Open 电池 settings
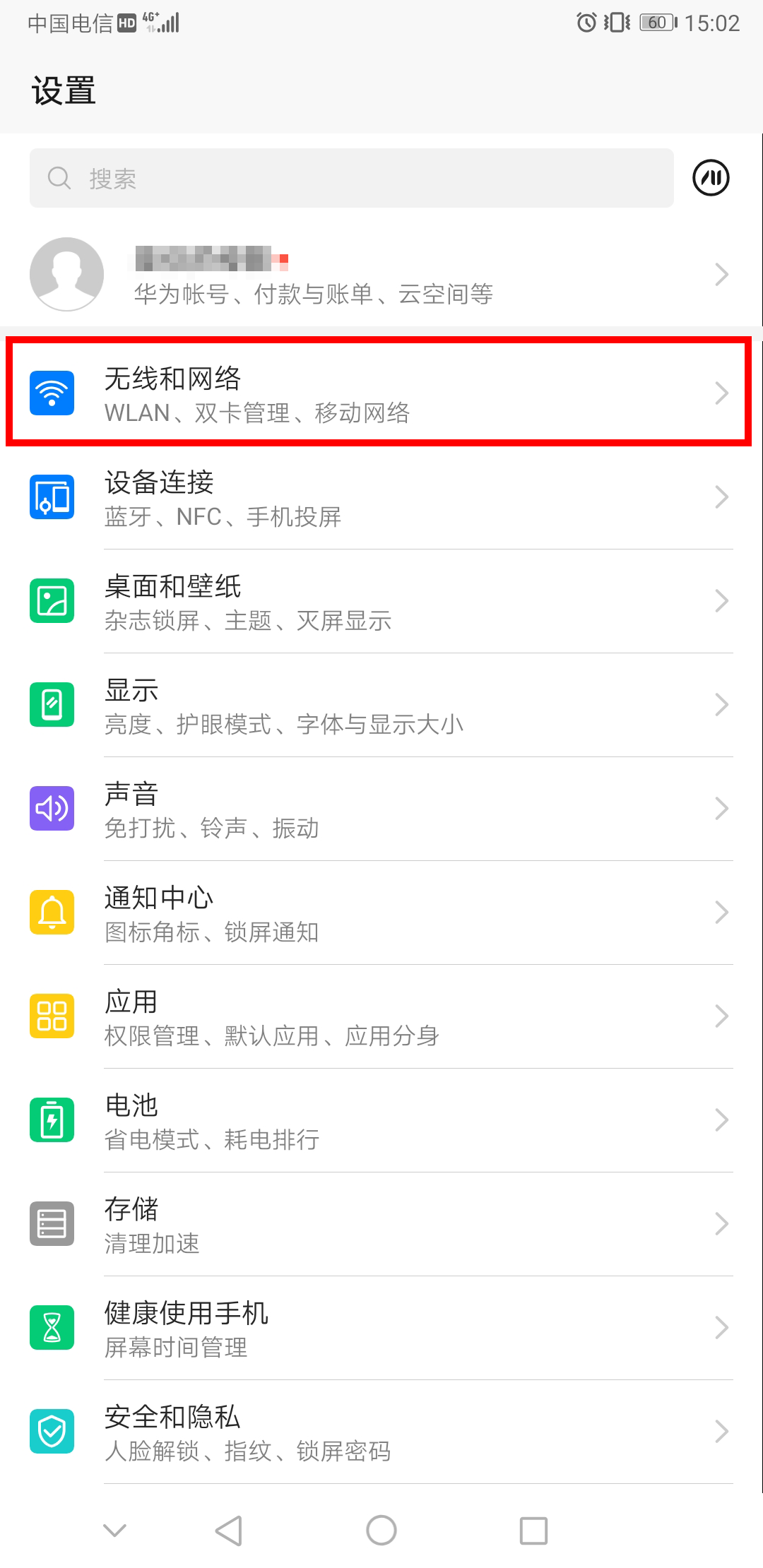This screenshot has height=1568, width=763. click(381, 1121)
